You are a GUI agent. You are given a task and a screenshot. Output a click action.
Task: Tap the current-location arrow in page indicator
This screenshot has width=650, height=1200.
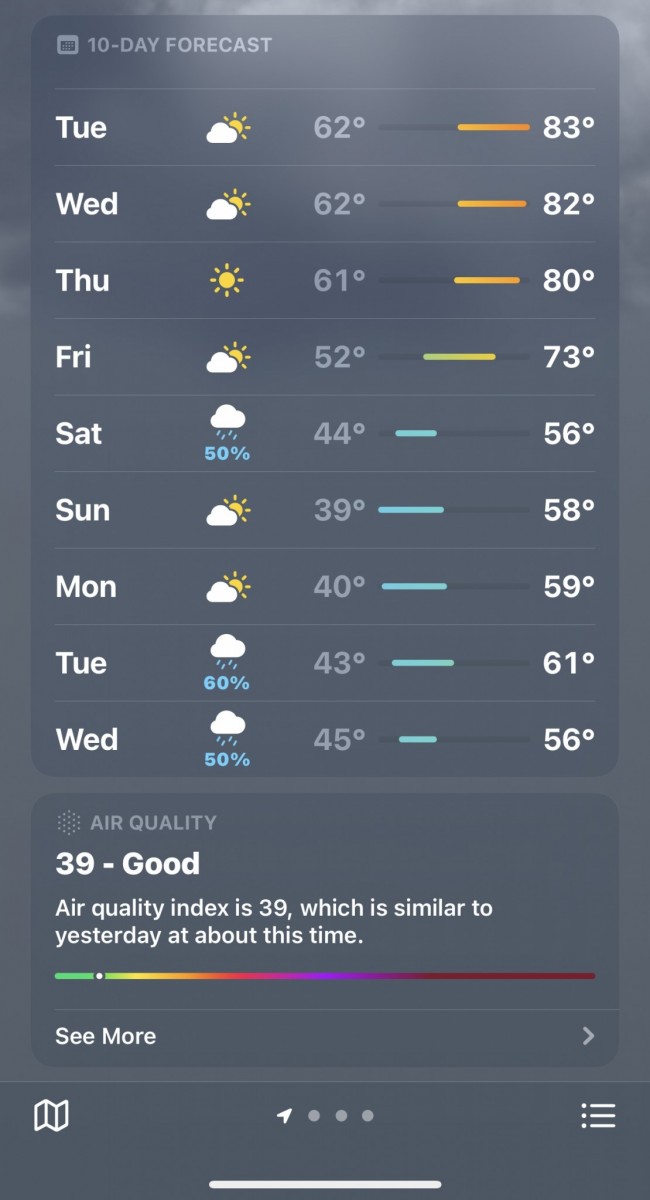click(x=285, y=1115)
